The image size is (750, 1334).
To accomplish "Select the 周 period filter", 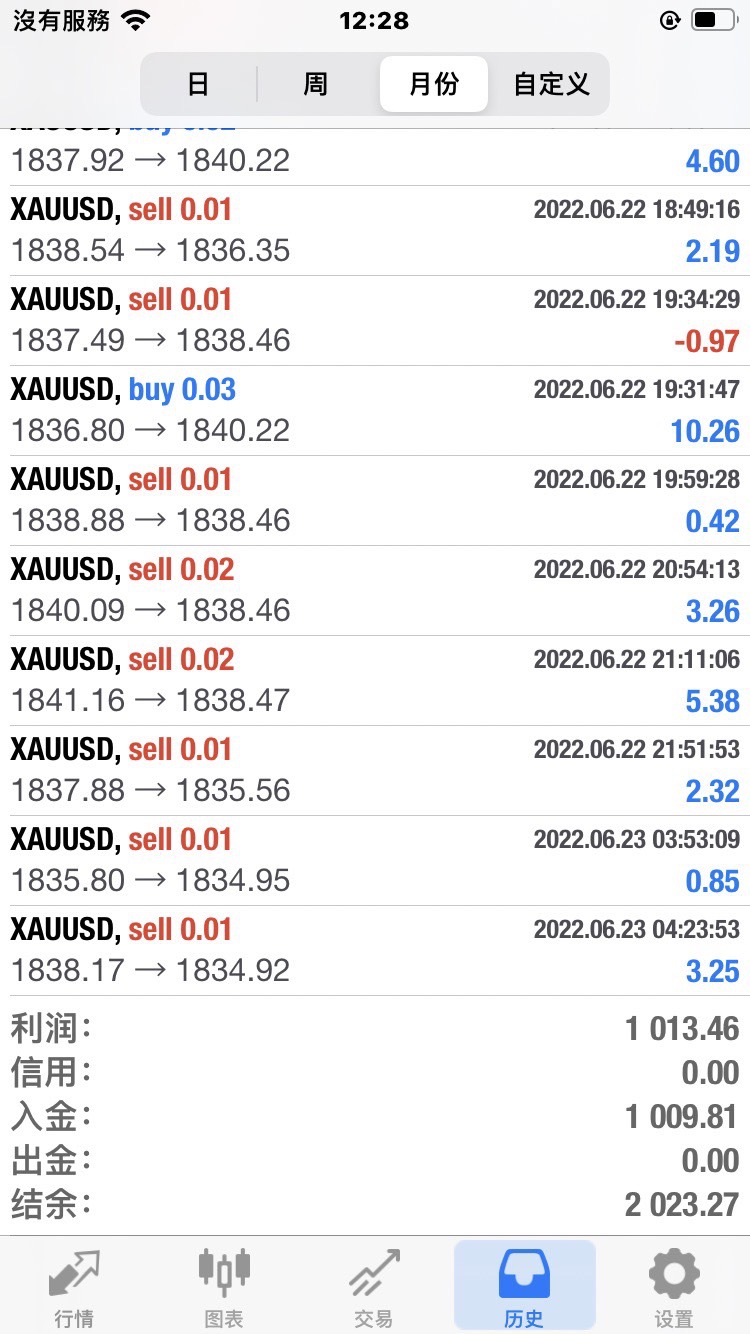I will (315, 84).
